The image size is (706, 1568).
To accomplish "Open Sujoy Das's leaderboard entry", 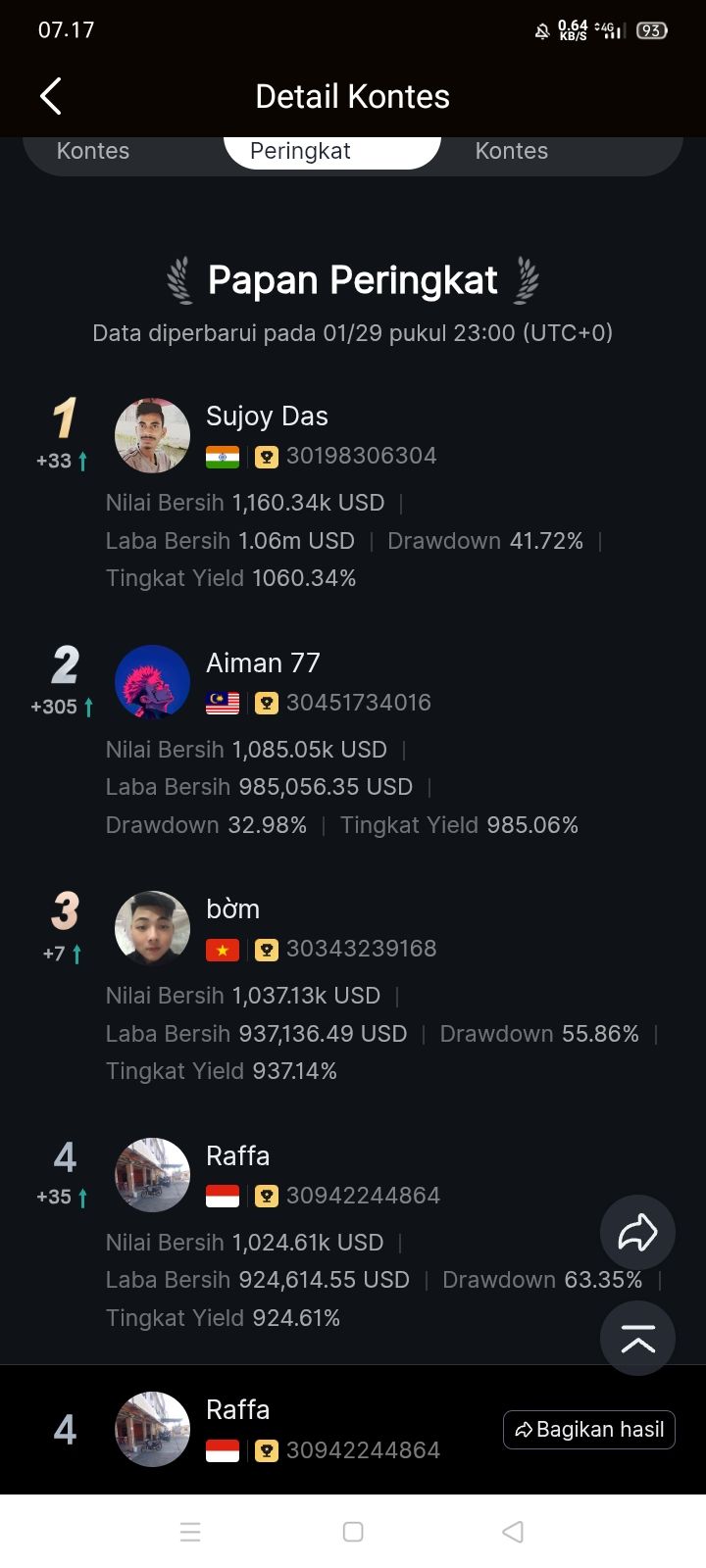I will pyautogui.click(x=267, y=416).
